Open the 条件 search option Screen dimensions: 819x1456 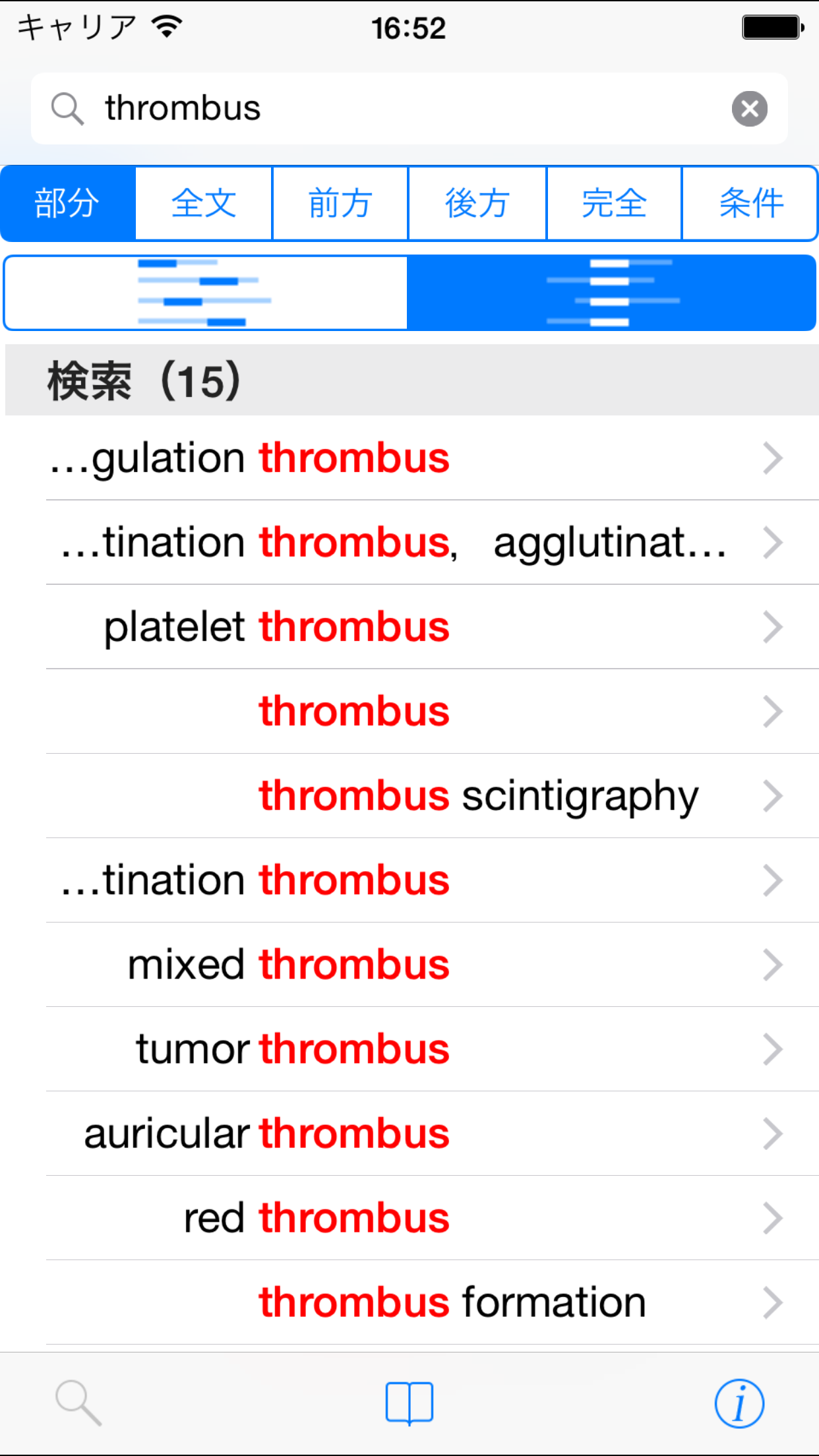[x=750, y=203]
